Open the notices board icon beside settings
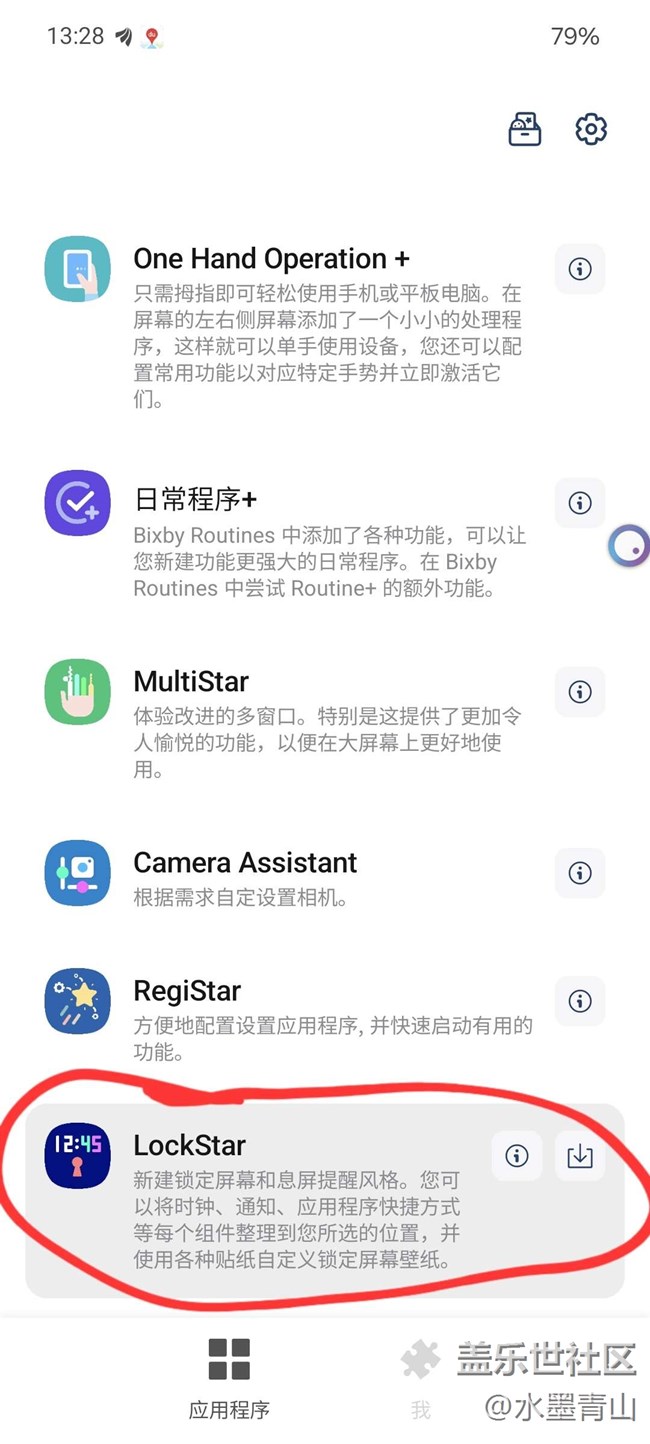 tap(525, 129)
